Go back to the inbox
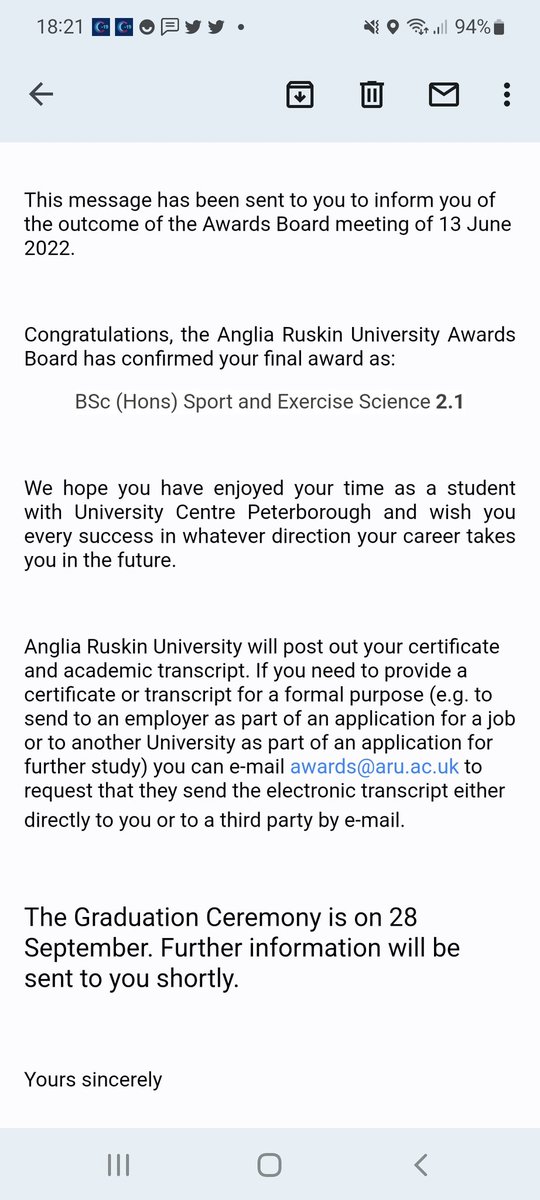This screenshot has width=540, height=1200. coord(41,95)
